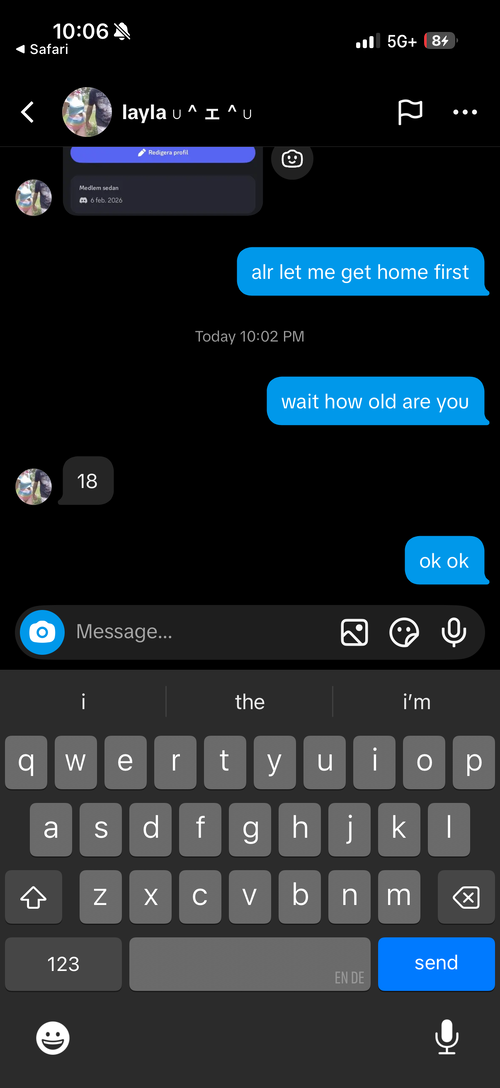500x1088 pixels.
Task: Open the camera from message bar
Action: [42, 632]
